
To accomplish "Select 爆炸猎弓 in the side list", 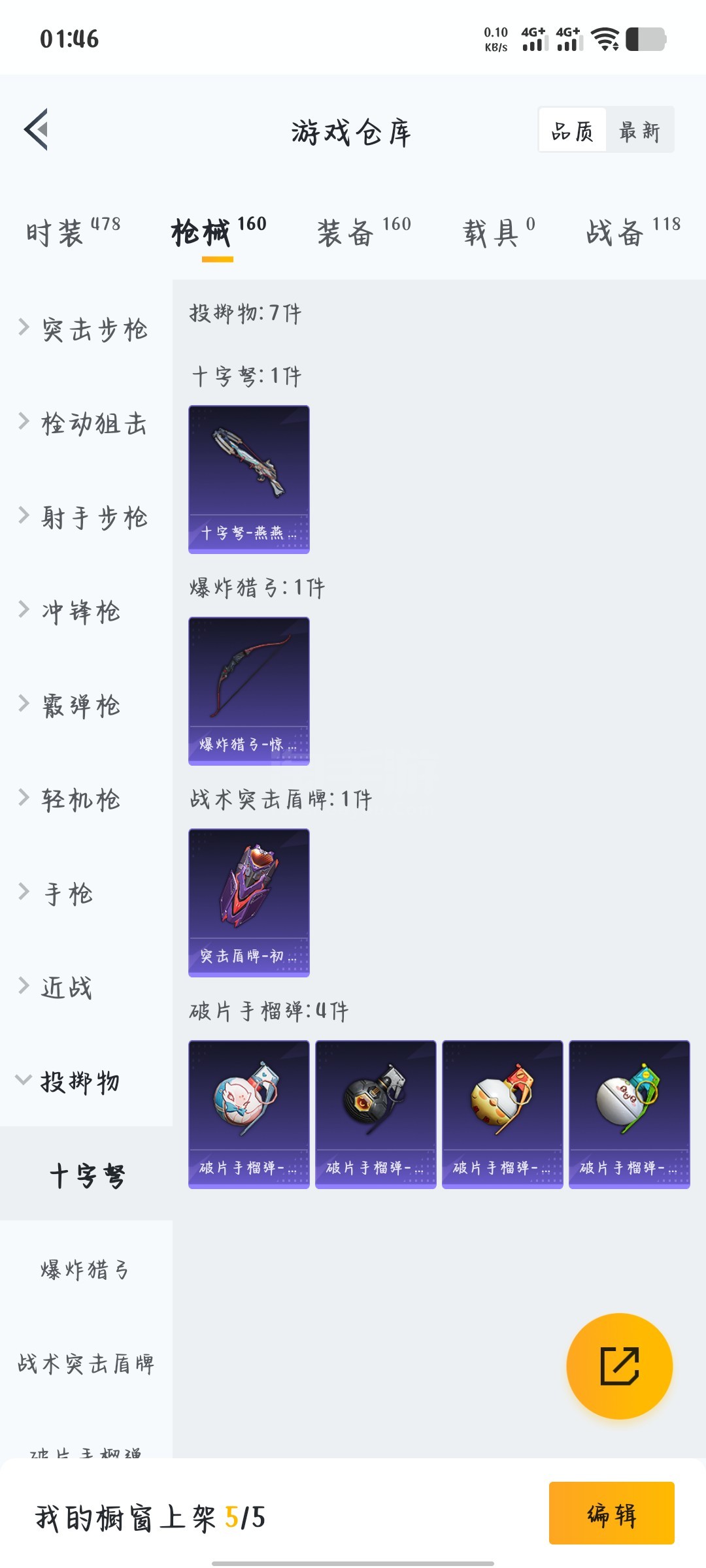I will 86,1269.
